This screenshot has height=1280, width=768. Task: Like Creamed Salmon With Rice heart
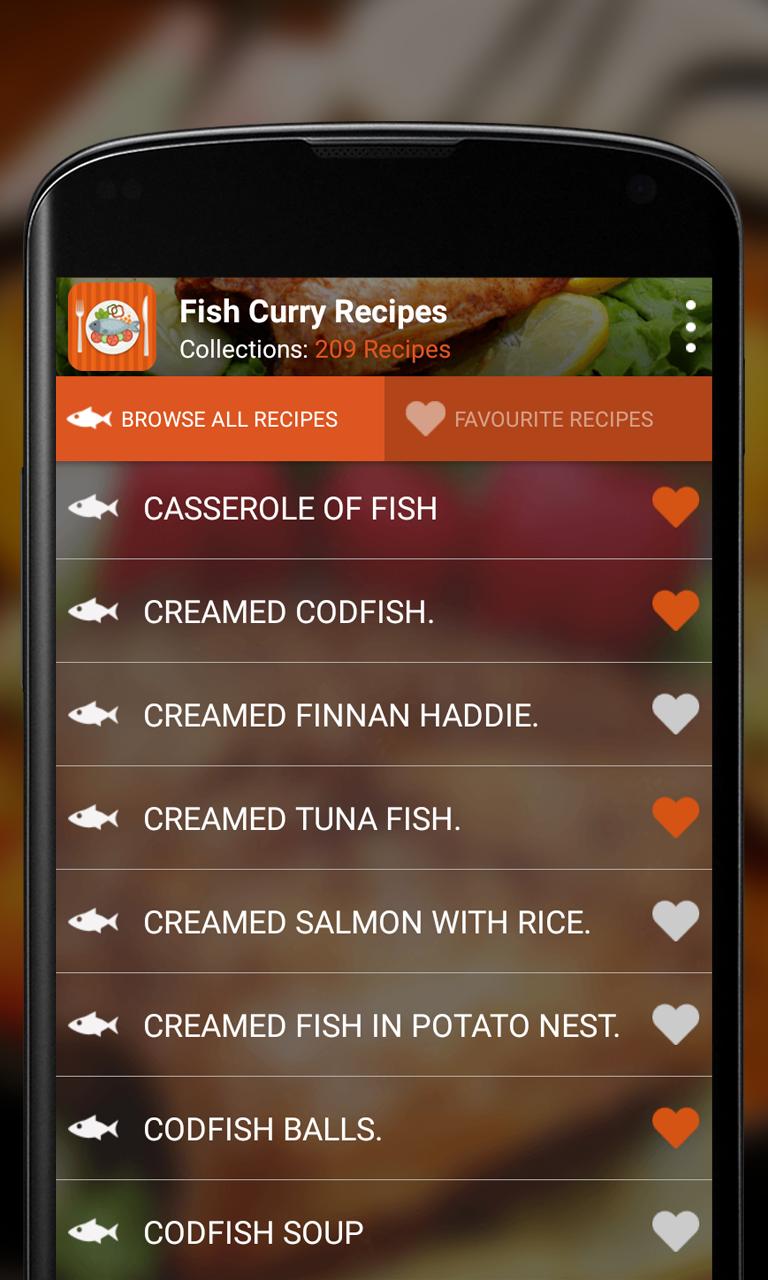675,920
